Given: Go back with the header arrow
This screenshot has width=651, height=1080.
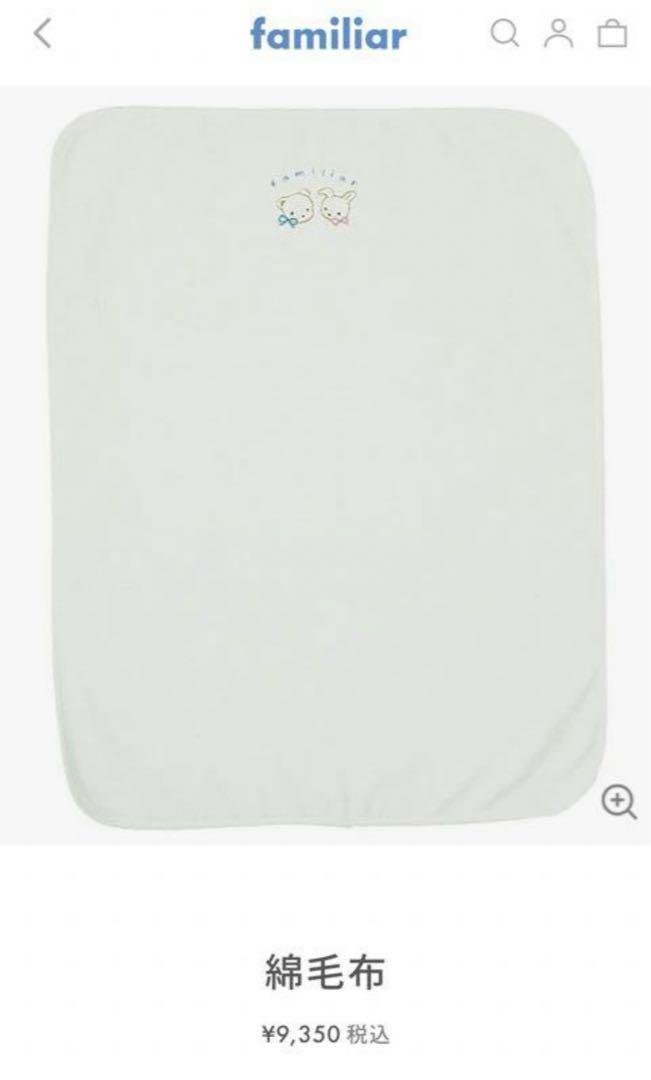Looking at the screenshot, I should pyautogui.click(x=43, y=33).
